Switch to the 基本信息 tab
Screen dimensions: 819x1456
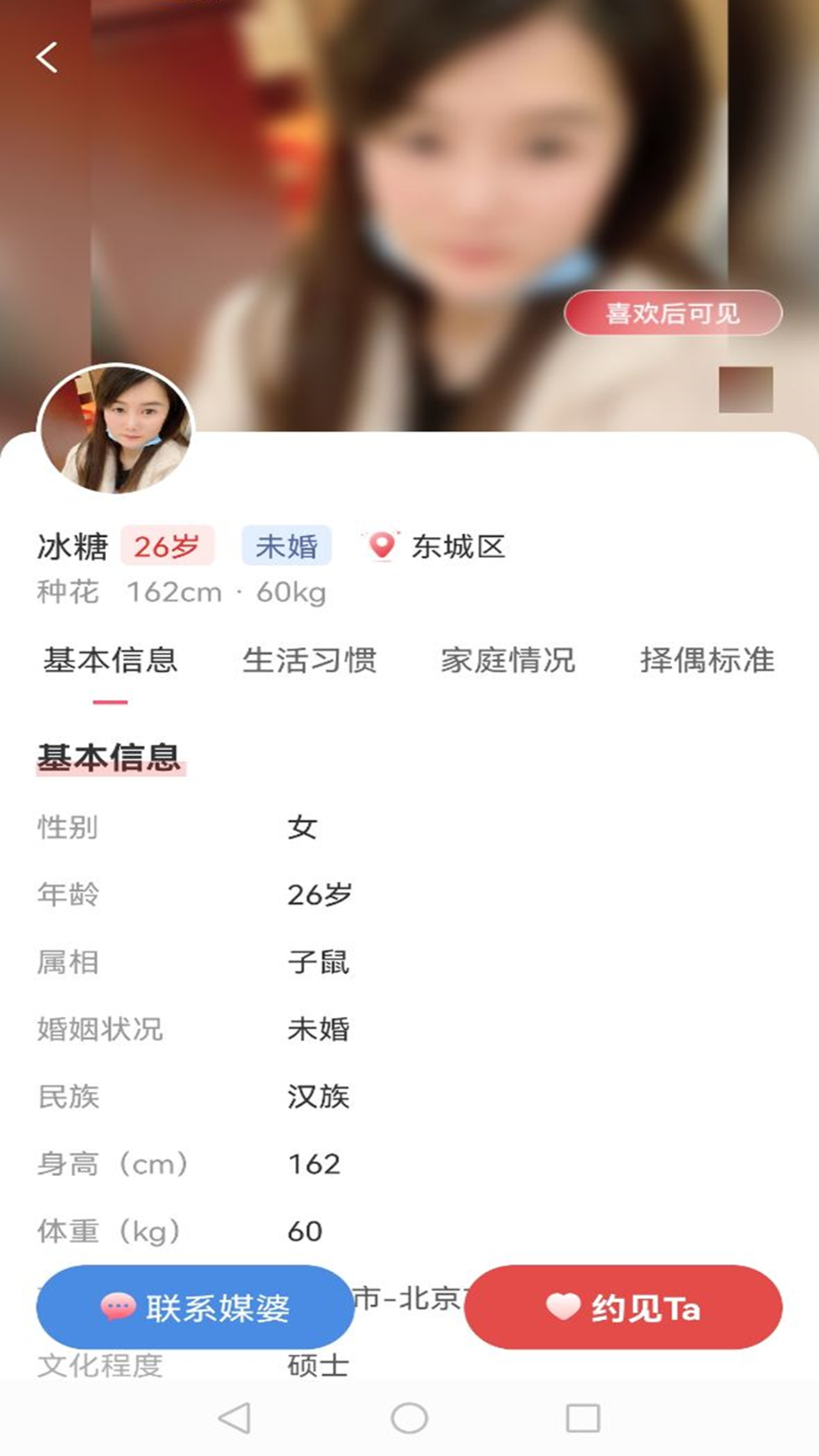click(x=111, y=660)
